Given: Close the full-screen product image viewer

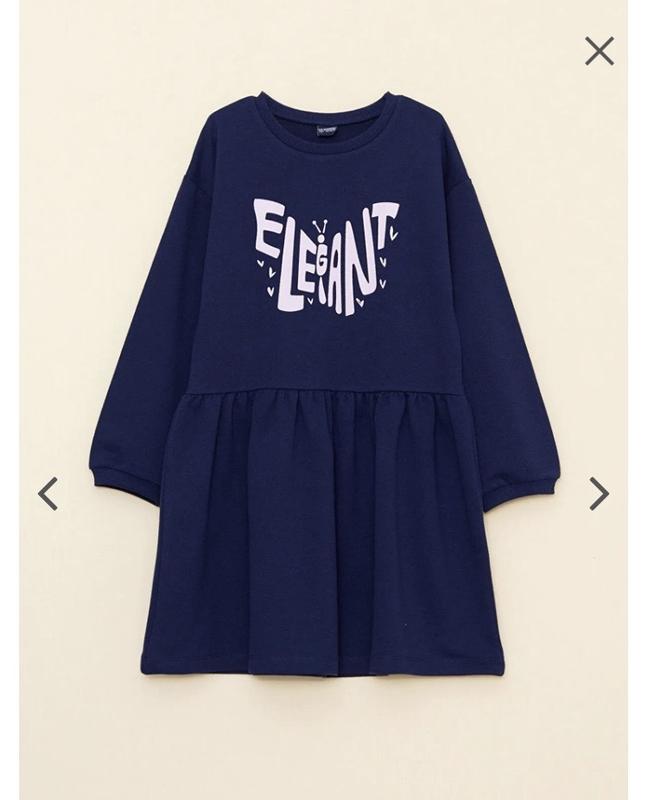Looking at the screenshot, I should pos(599,51).
